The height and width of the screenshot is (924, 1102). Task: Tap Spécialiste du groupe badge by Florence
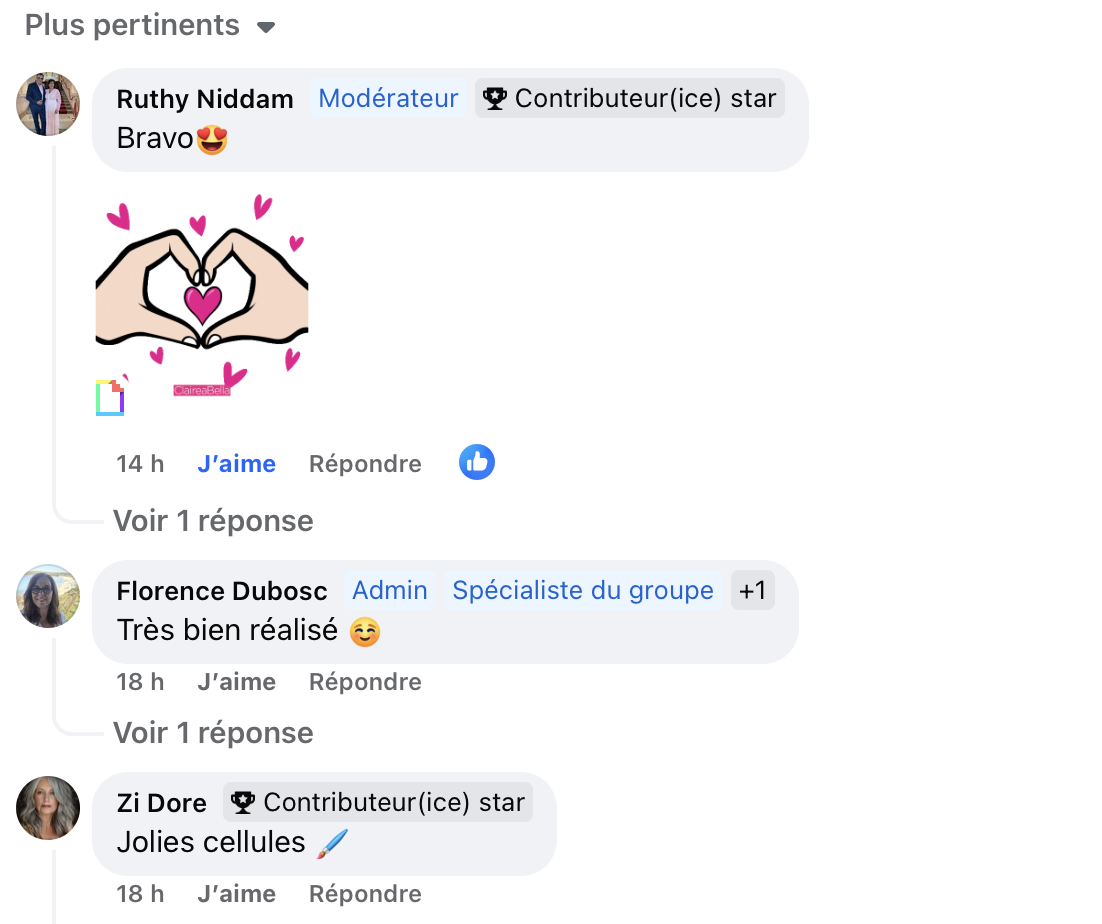pyautogui.click(x=583, y=591)
